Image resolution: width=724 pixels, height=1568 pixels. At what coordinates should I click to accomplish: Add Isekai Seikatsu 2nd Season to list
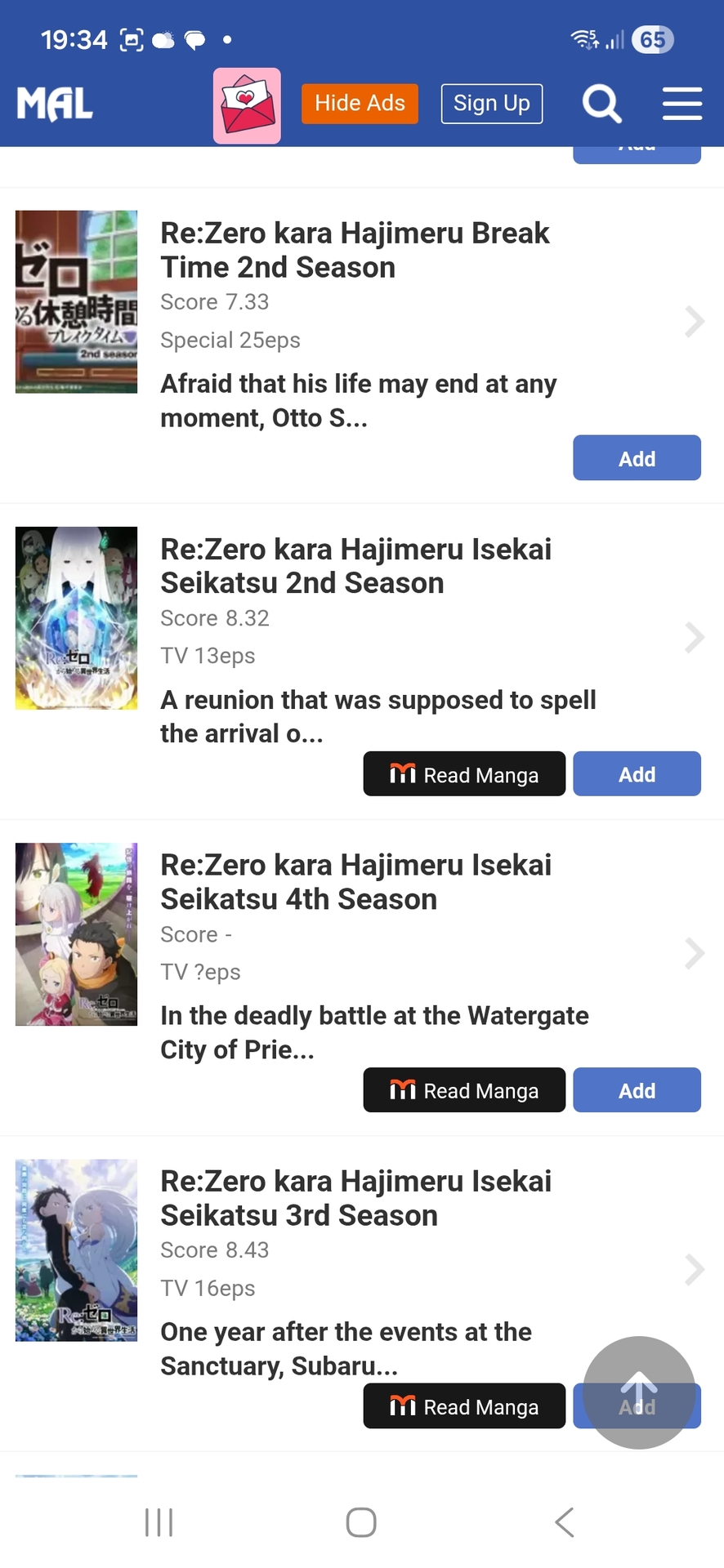[x=636, y=774]
